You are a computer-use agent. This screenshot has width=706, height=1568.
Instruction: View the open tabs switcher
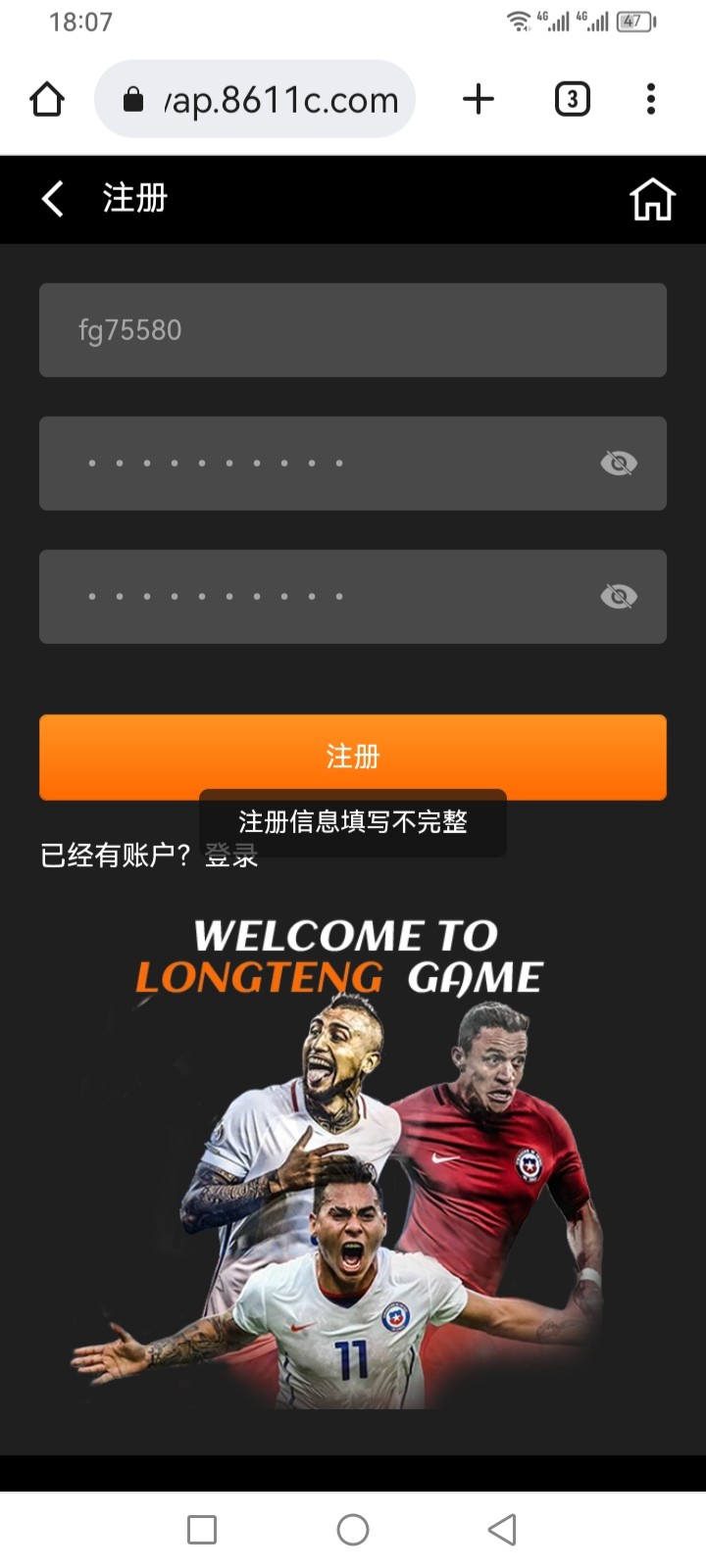click(x=573, y=99)
